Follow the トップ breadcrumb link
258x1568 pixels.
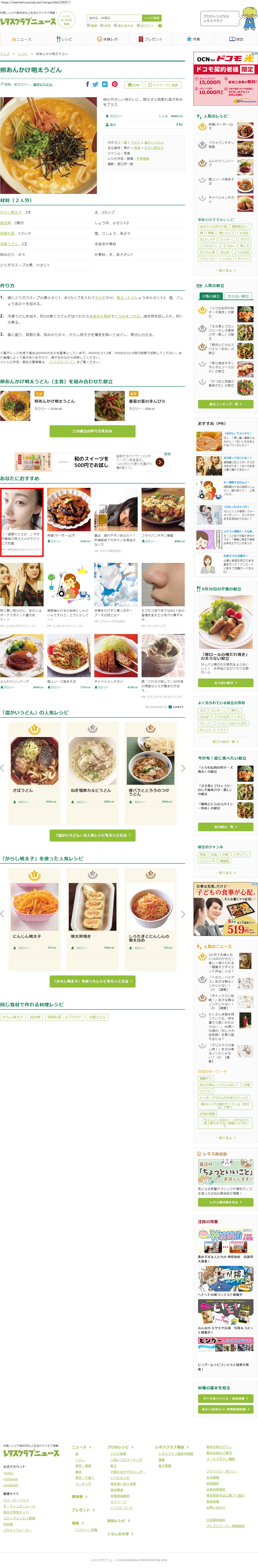coord(5,54)
